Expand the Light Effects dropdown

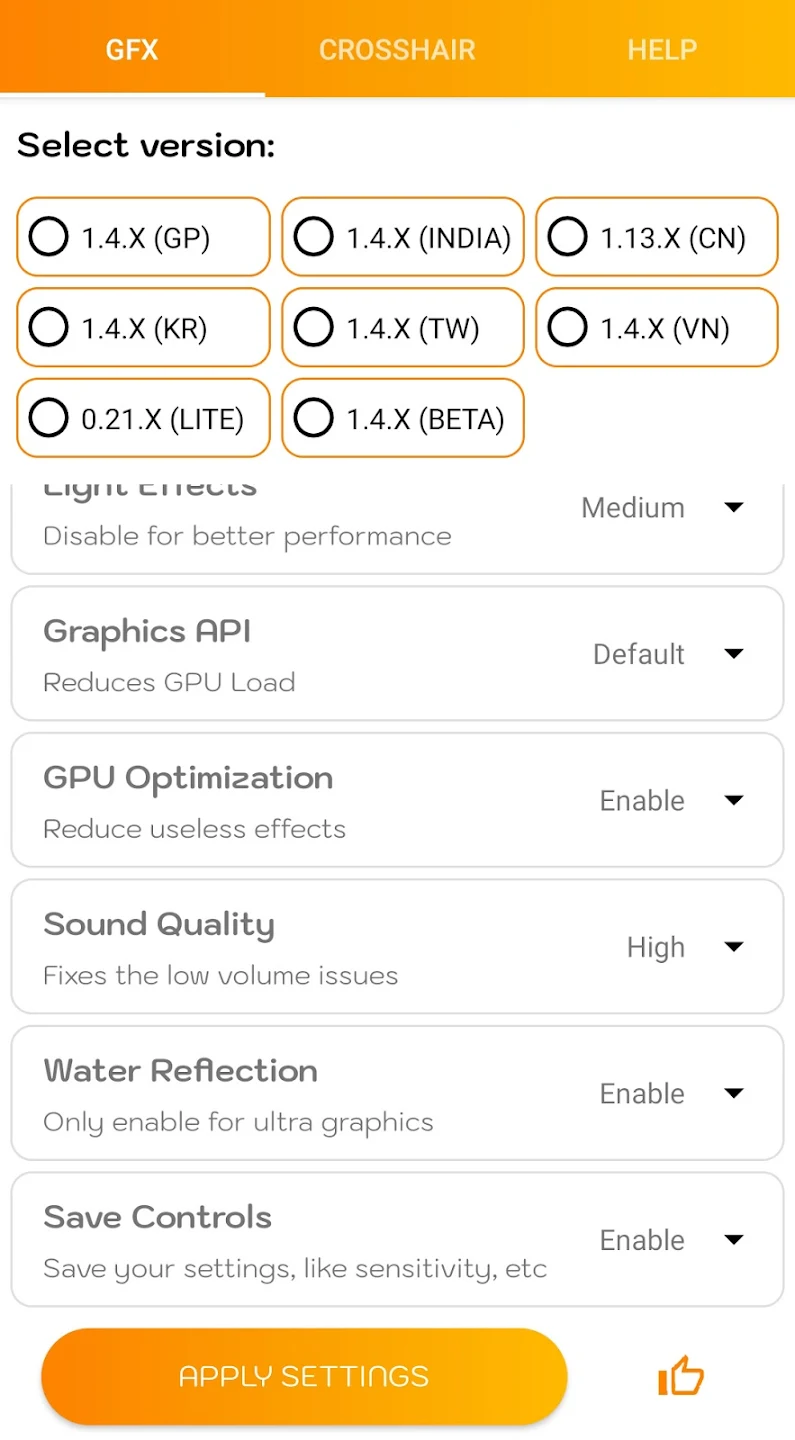tap(662, 508)
